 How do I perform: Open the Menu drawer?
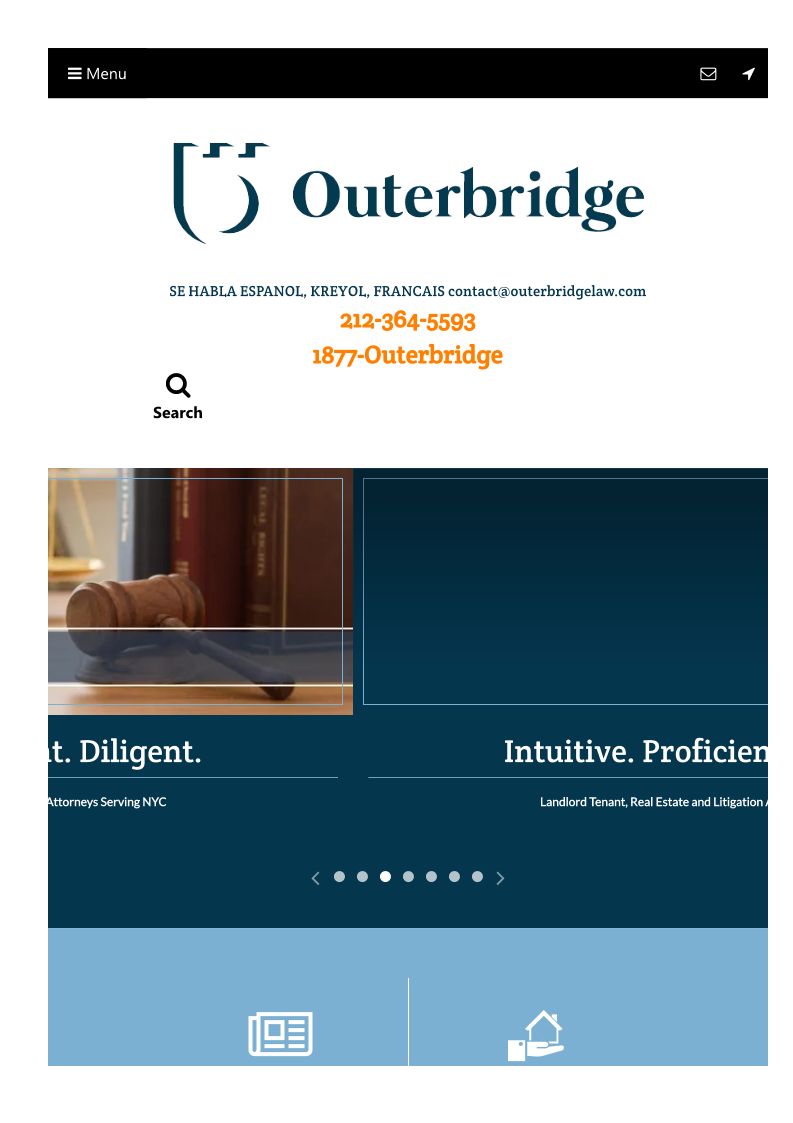pyautogui.click(x=97, y=73)
